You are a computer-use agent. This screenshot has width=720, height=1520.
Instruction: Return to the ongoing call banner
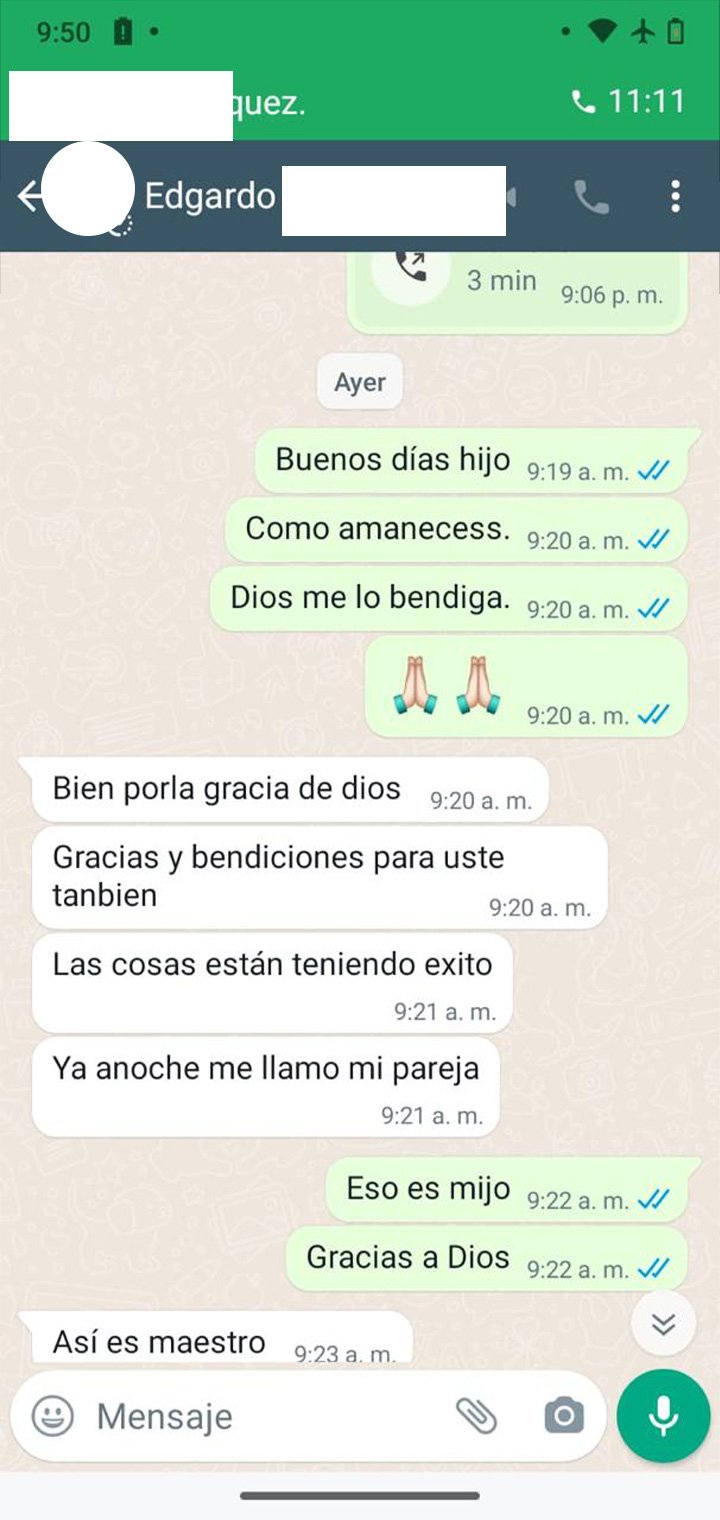(360, 102)
